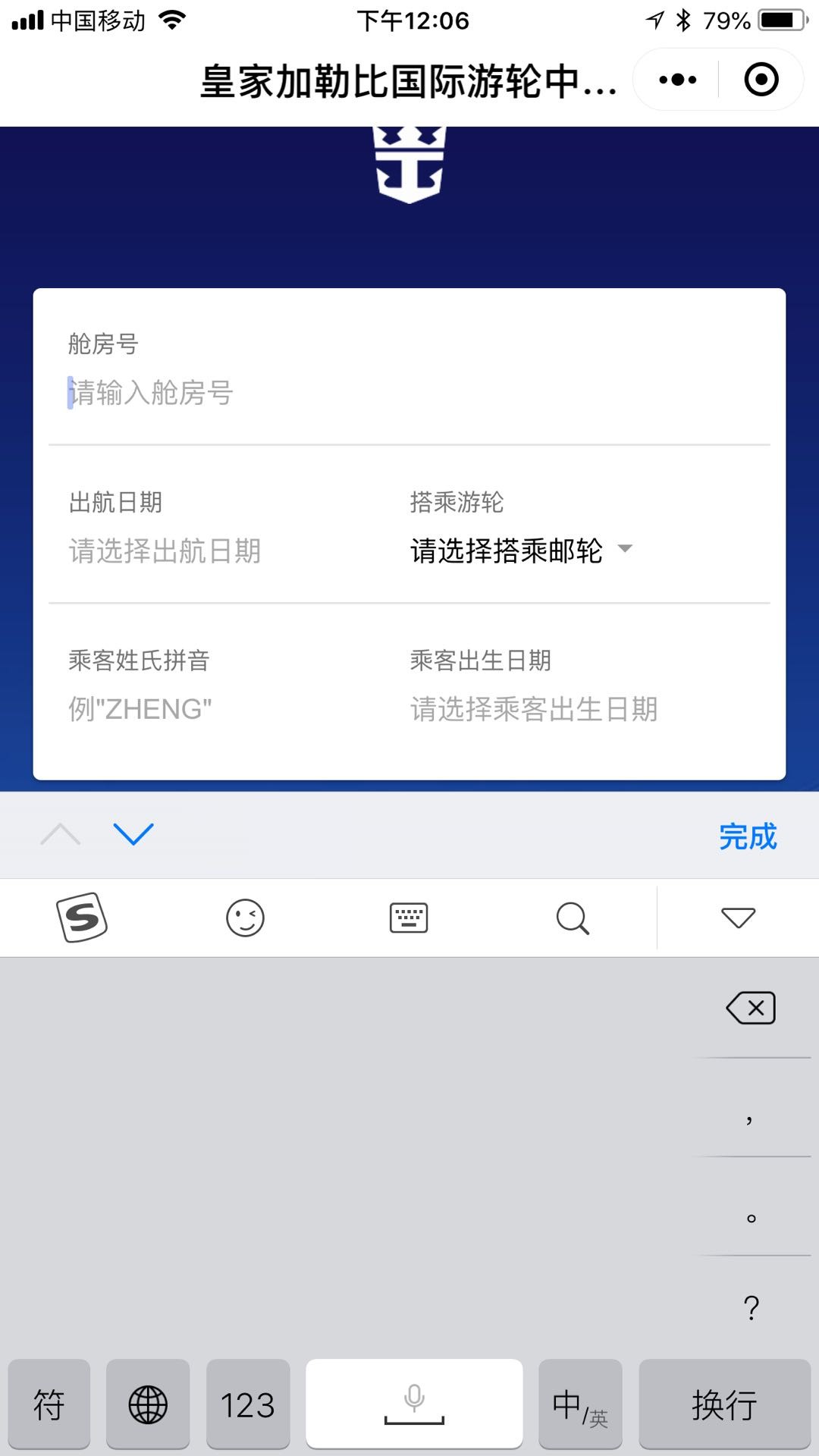Switch keyboard layout via keyboard icon
Image resolution: width=819 pixels, height=1456 pixels.
[x=409, y=918]
